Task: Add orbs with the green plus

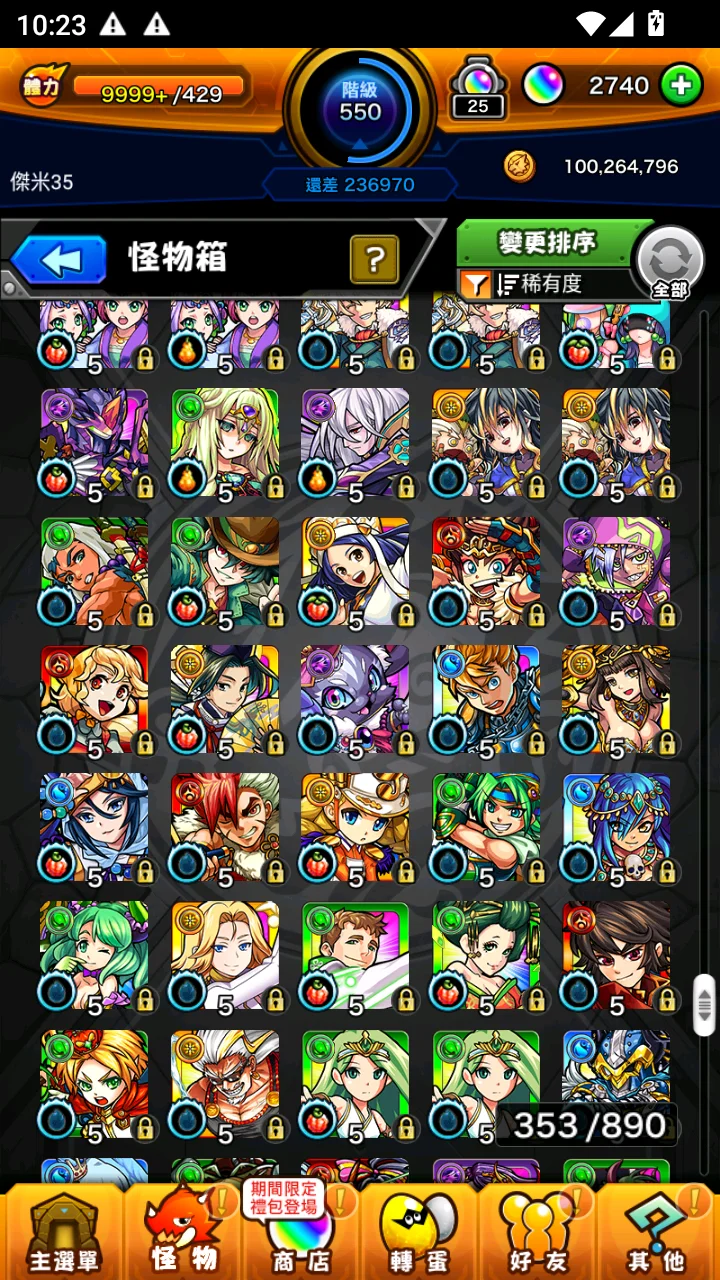Action: point(680,86)
